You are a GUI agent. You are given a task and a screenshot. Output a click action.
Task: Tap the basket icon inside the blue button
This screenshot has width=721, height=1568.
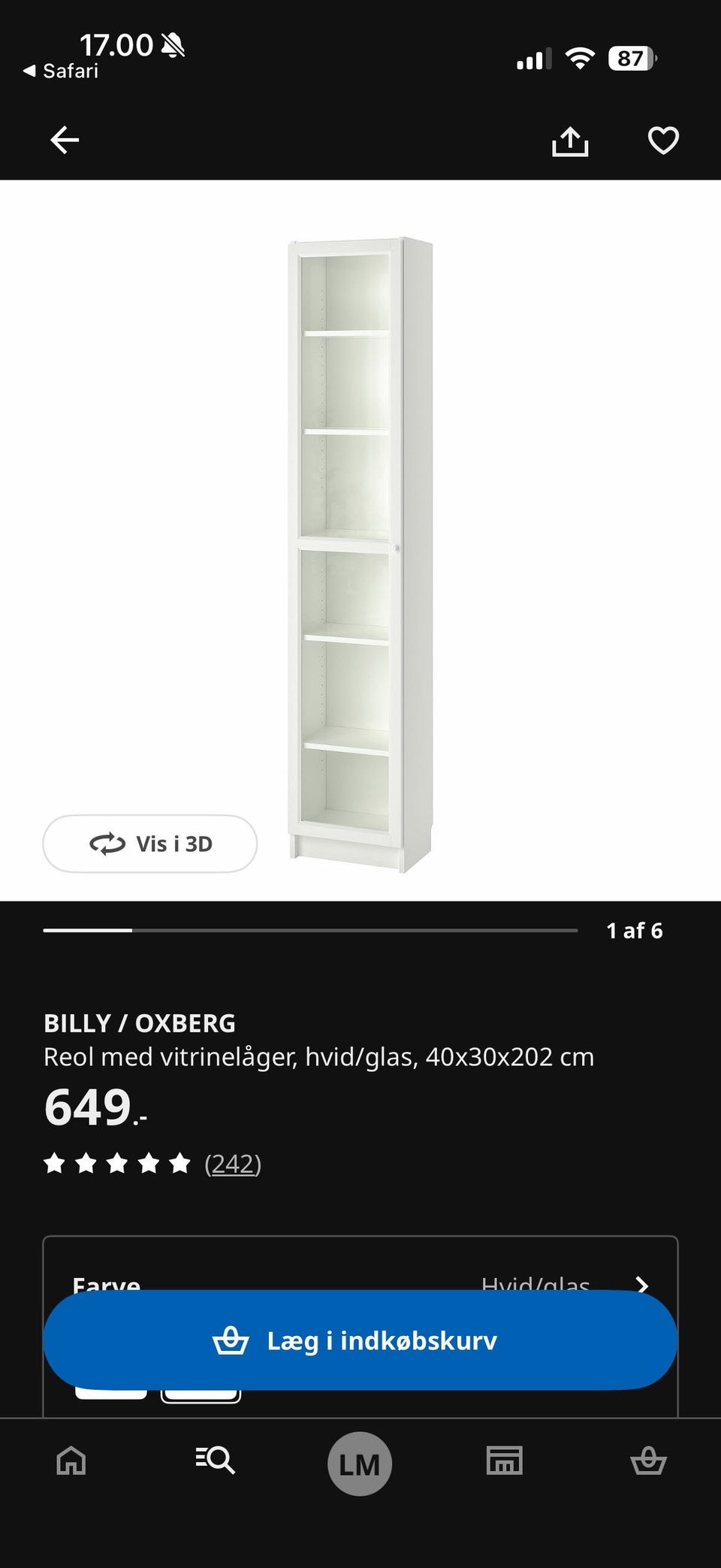(x=233, y=1340)
